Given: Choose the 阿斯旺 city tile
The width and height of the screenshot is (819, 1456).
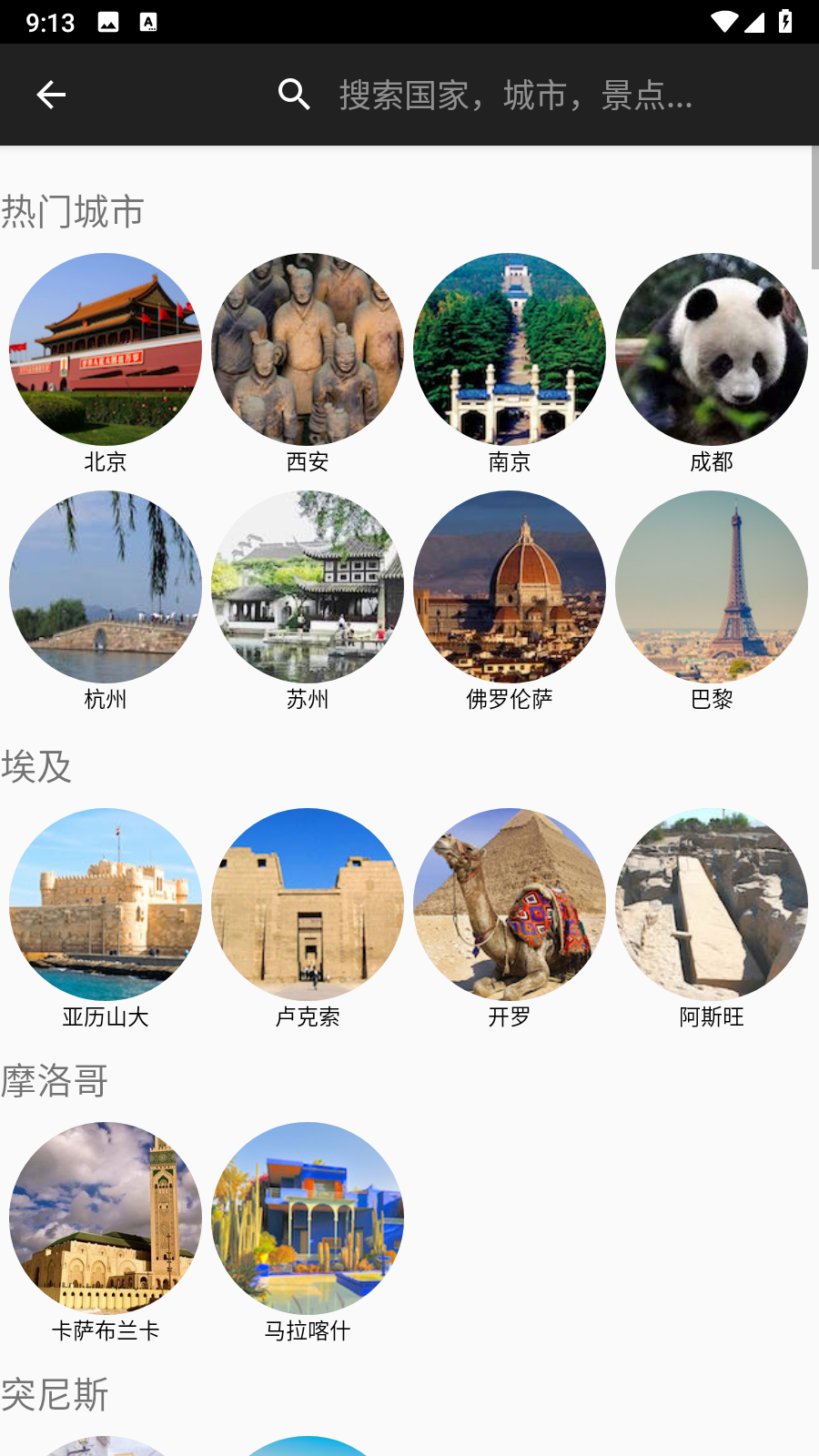Looking at the screenshot, I should pos(712,905).
